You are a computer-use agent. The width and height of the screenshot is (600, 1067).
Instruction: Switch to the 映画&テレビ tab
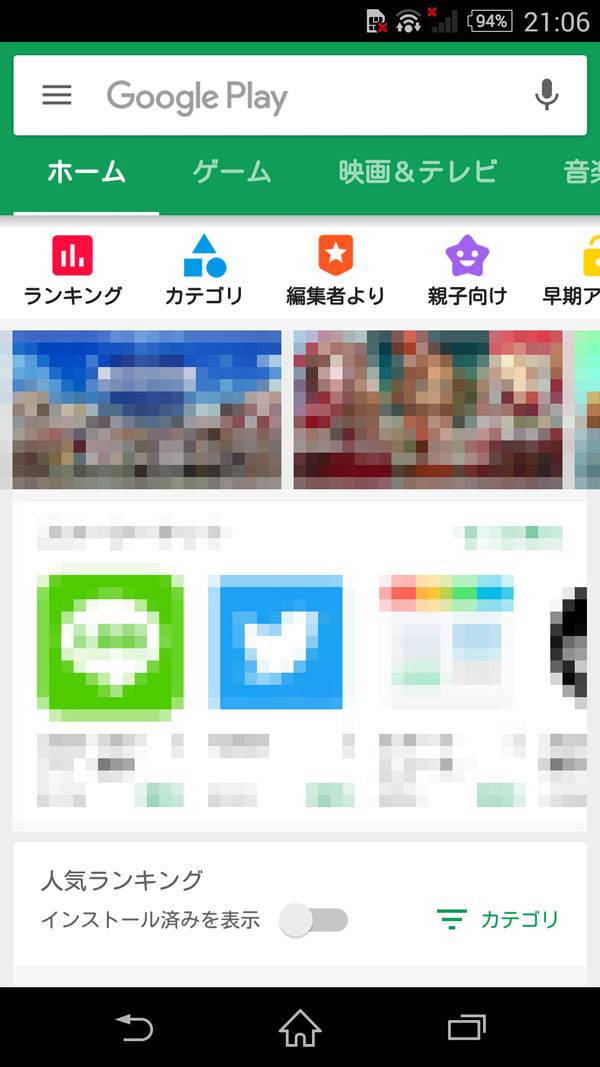[418, 173]
